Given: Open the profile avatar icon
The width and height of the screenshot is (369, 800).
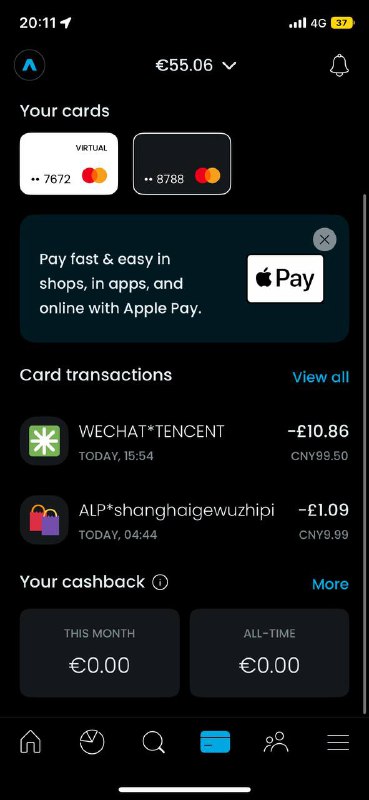Looking at the screenshot, I should 30,65.
